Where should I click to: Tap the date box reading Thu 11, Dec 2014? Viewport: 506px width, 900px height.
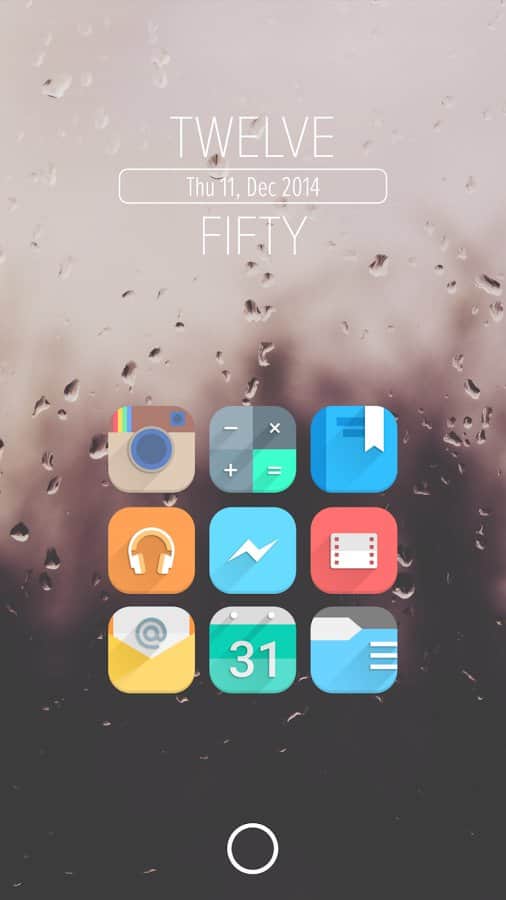tap(253, 186)
